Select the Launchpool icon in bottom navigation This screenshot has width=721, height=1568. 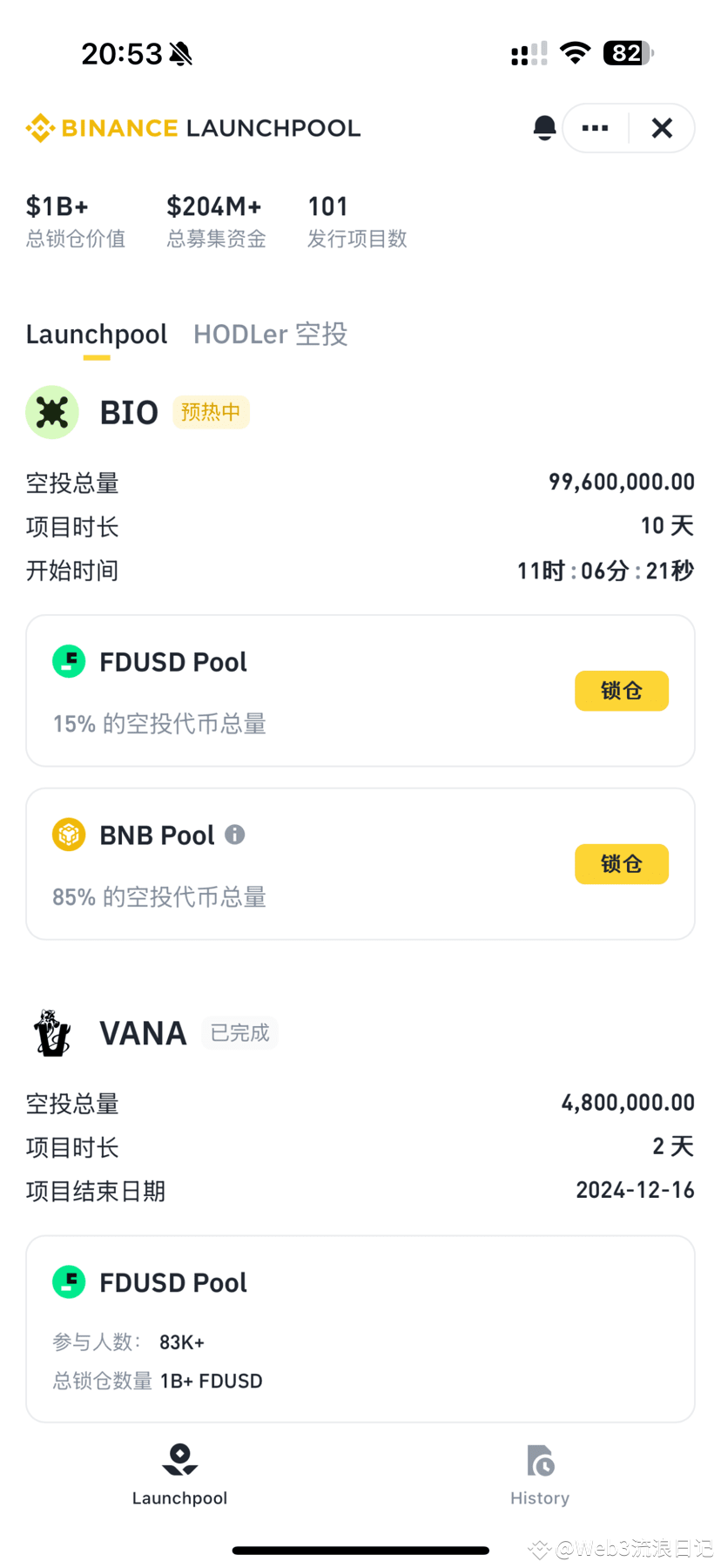tap(179, 1460)
